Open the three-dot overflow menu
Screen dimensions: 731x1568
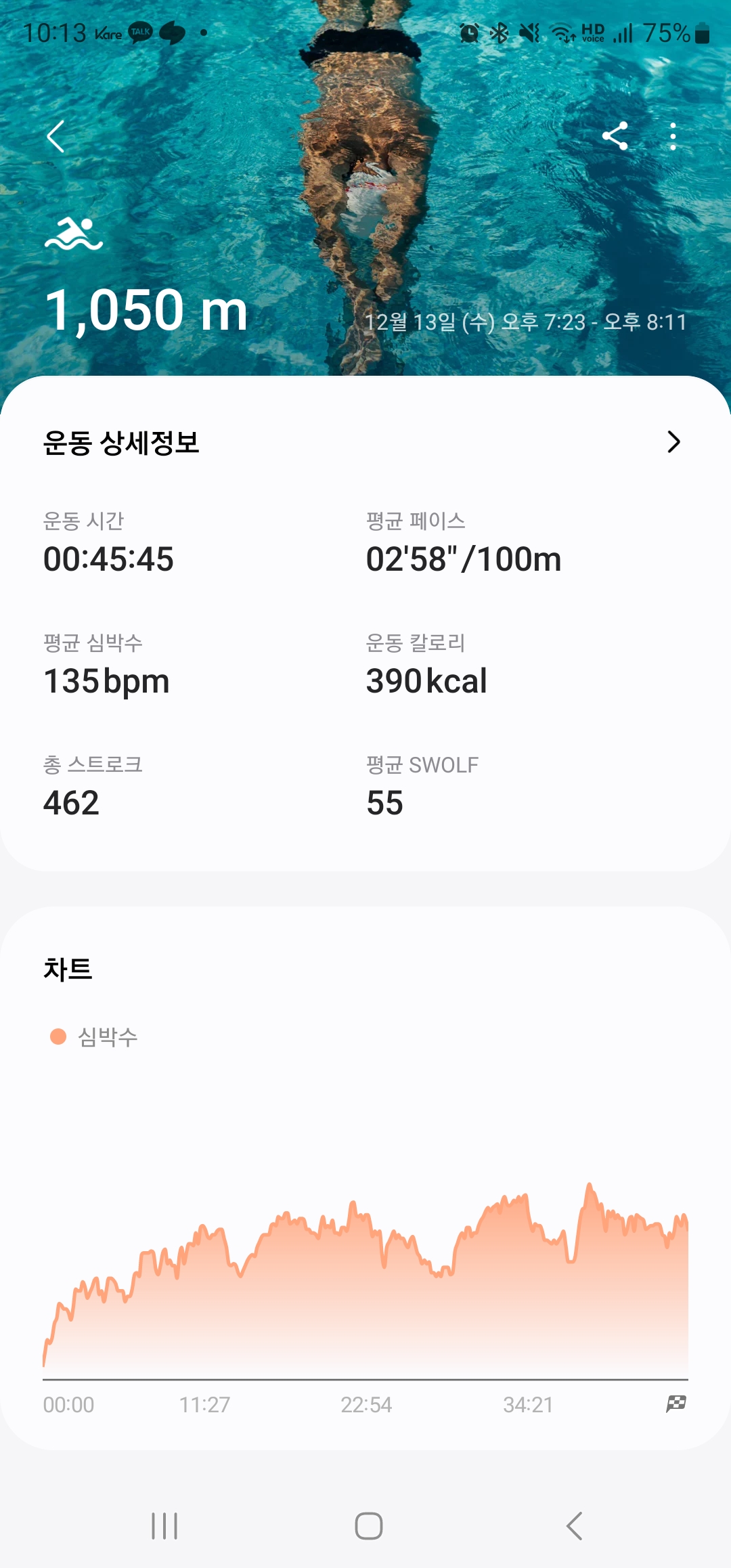[x=672, y=137]
